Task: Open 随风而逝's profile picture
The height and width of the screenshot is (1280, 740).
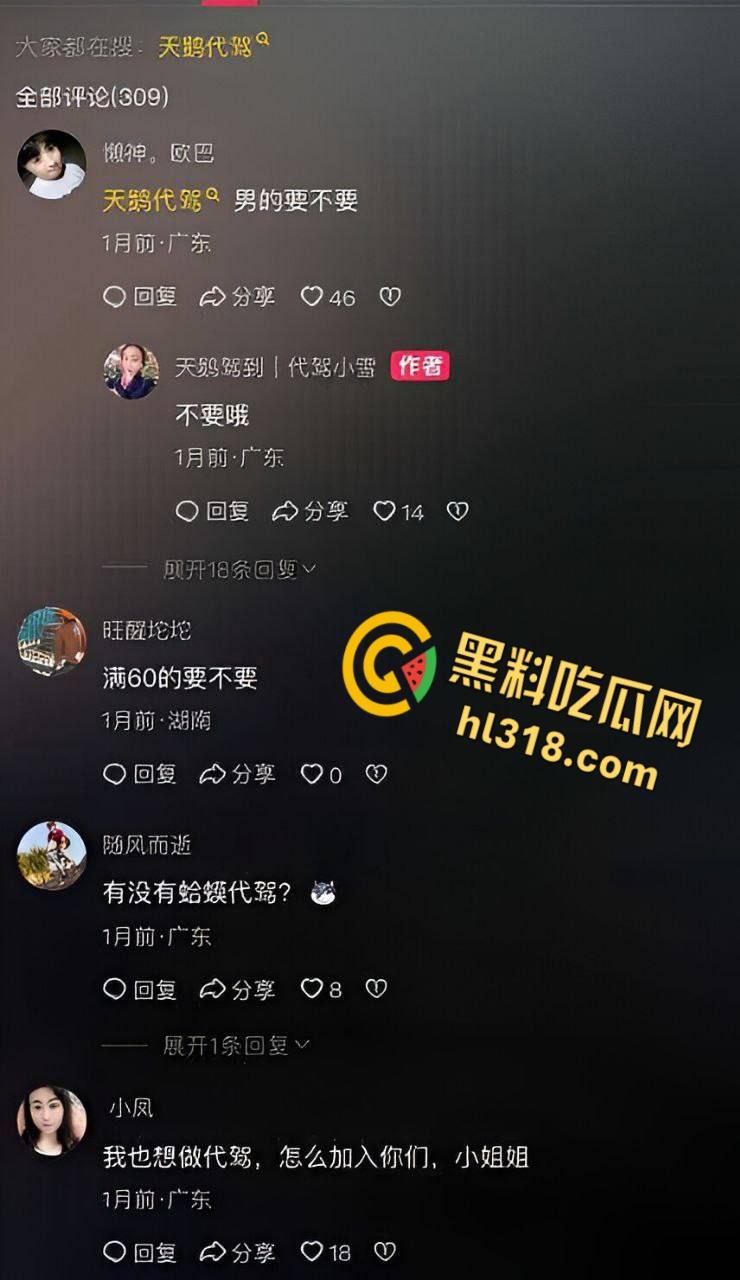Action: click(x=52, y=855)
